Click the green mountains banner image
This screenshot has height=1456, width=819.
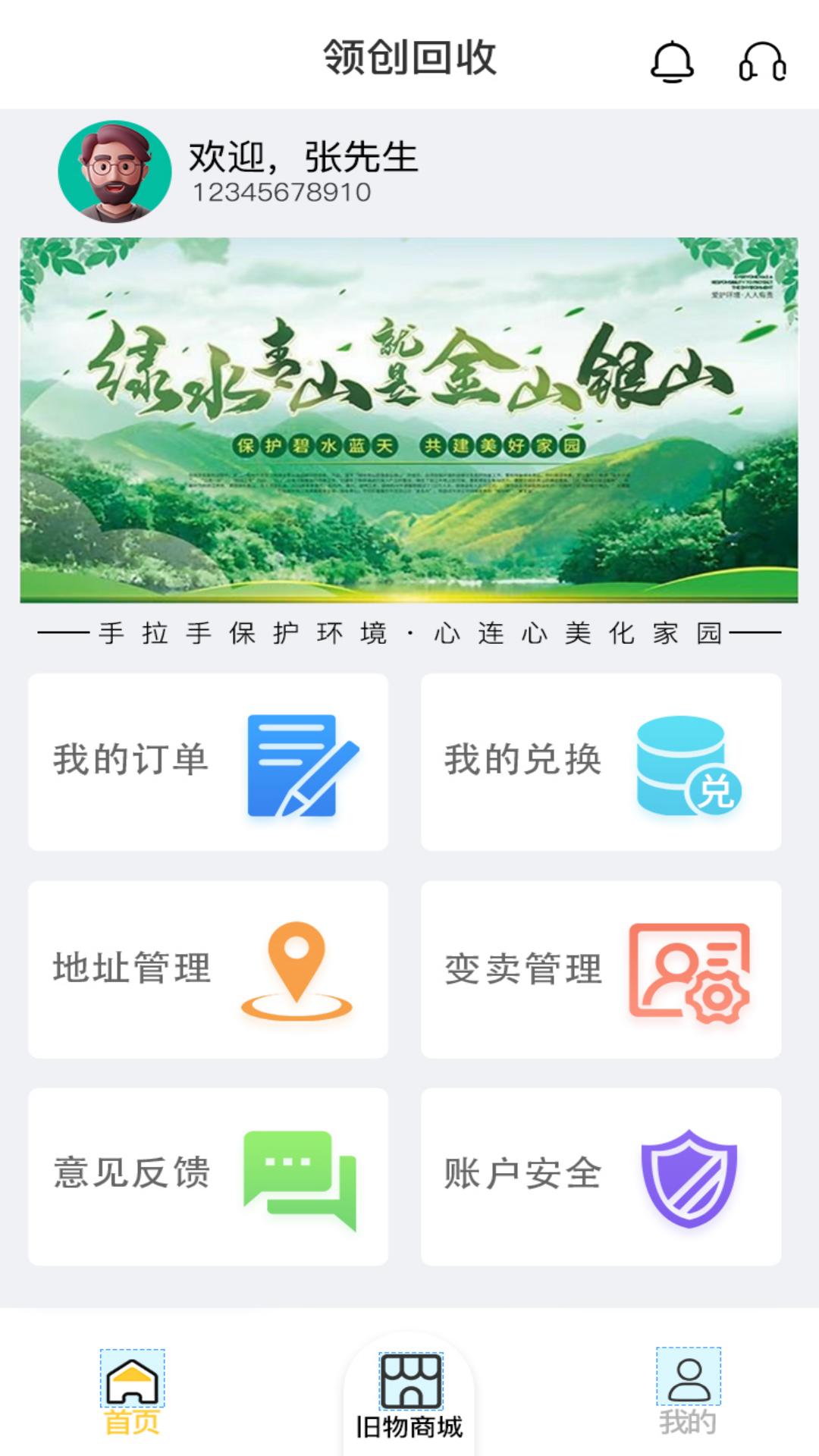(409, 419)
